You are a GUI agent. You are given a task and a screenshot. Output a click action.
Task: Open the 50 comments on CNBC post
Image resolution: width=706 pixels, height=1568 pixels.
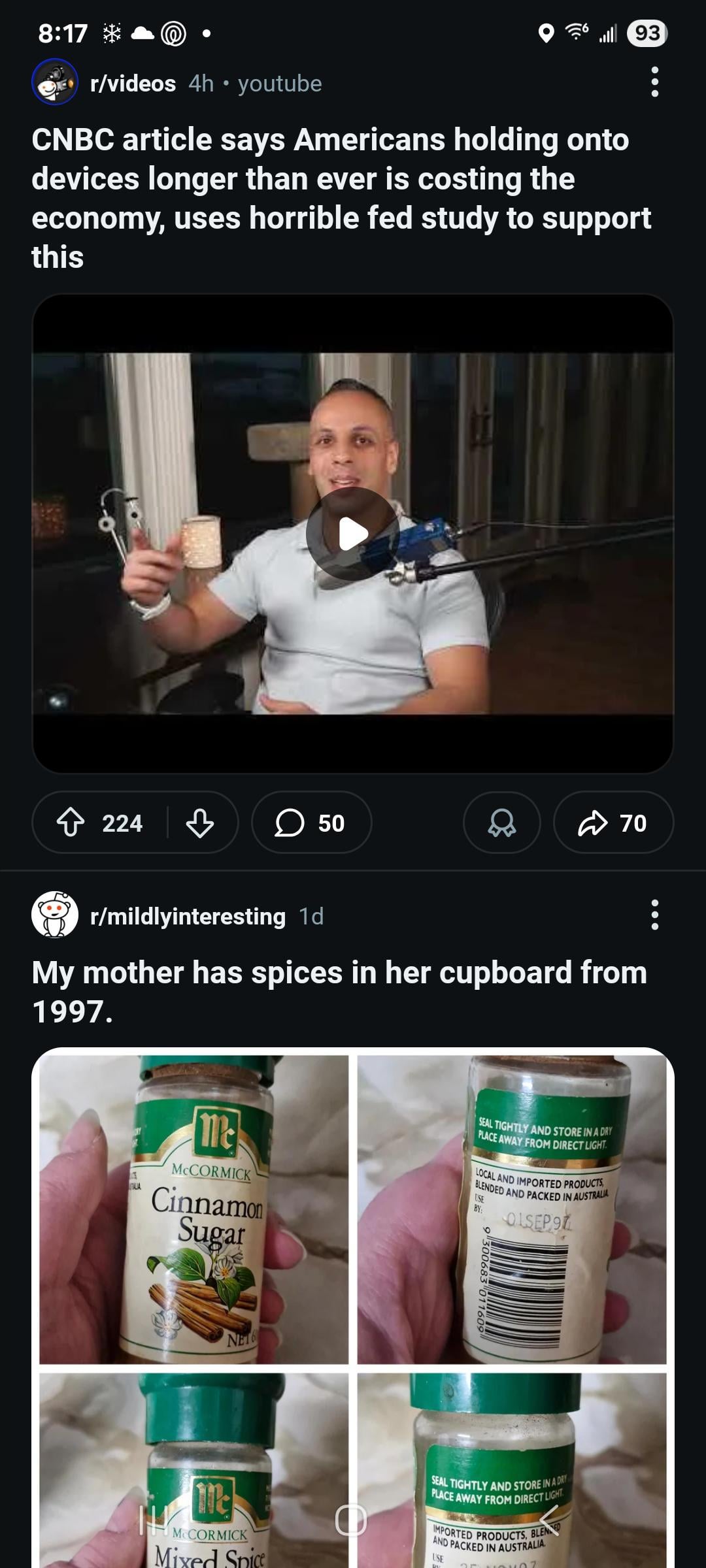pos(311,823)
